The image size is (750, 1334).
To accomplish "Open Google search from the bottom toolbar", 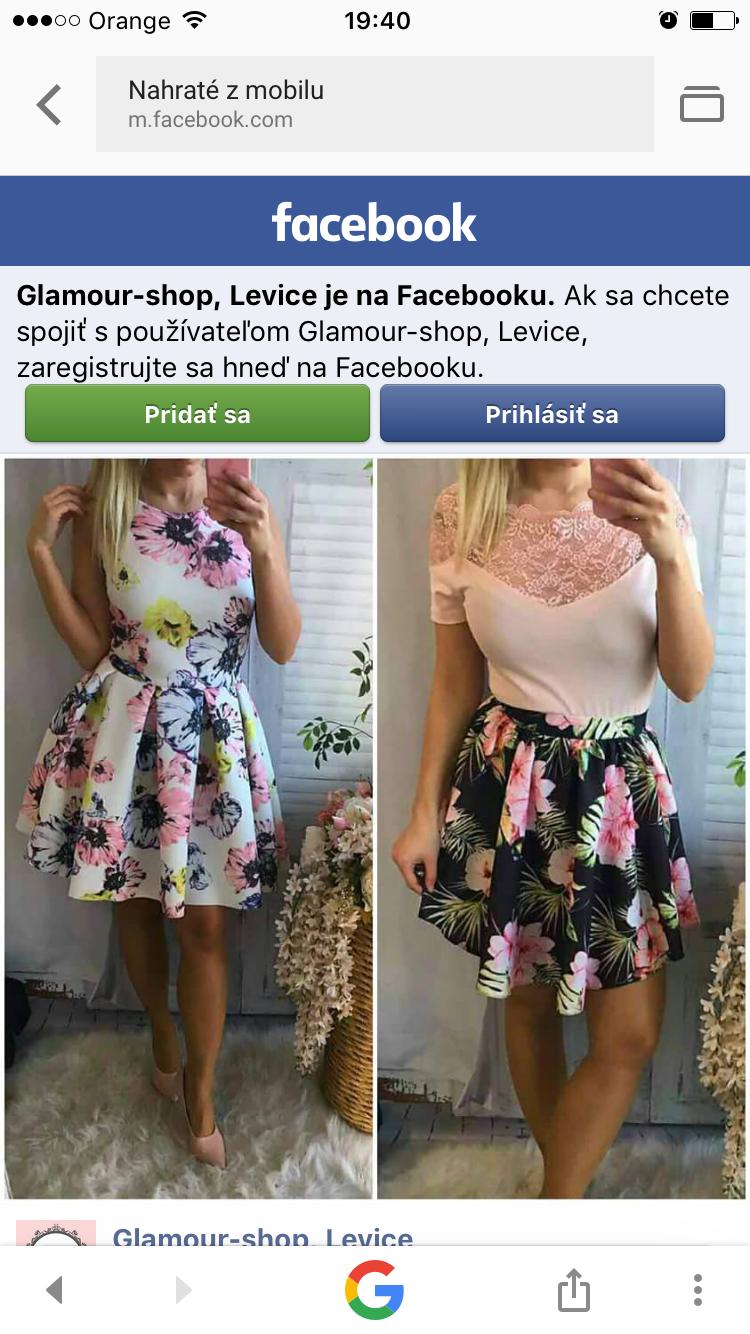I will point(374,1290).
